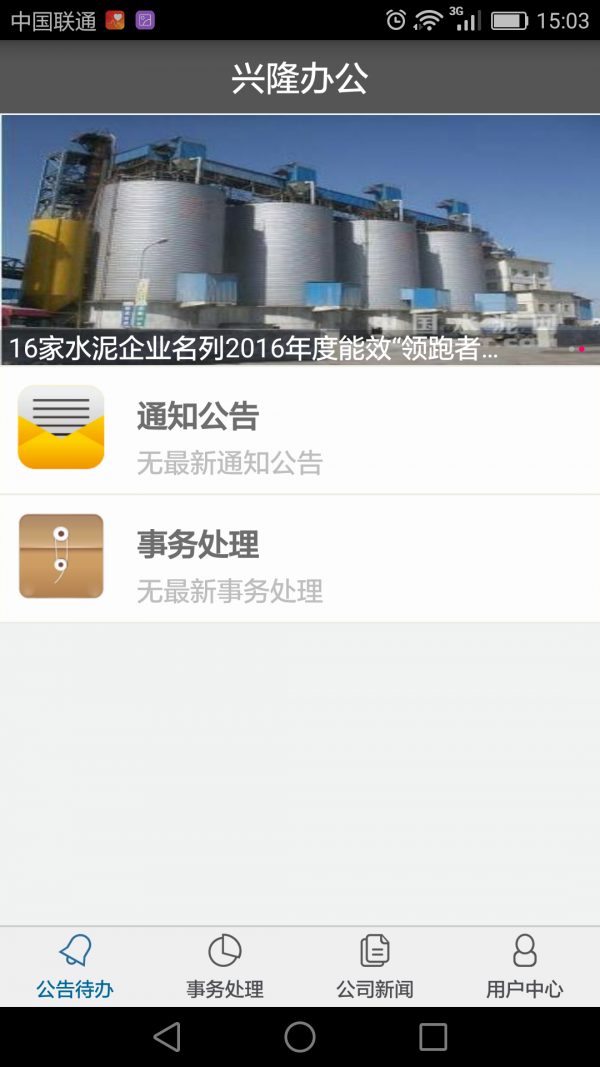The width and height of the screenshot is (600, 1067).
Task: Go to the system home screen
Action: coord(300,1037)
